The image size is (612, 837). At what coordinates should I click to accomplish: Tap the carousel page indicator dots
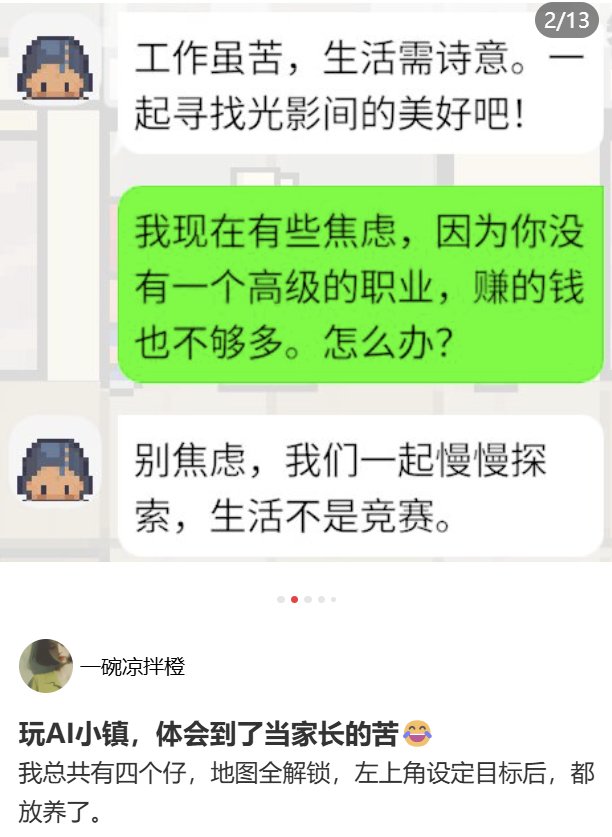coord(306,599)
